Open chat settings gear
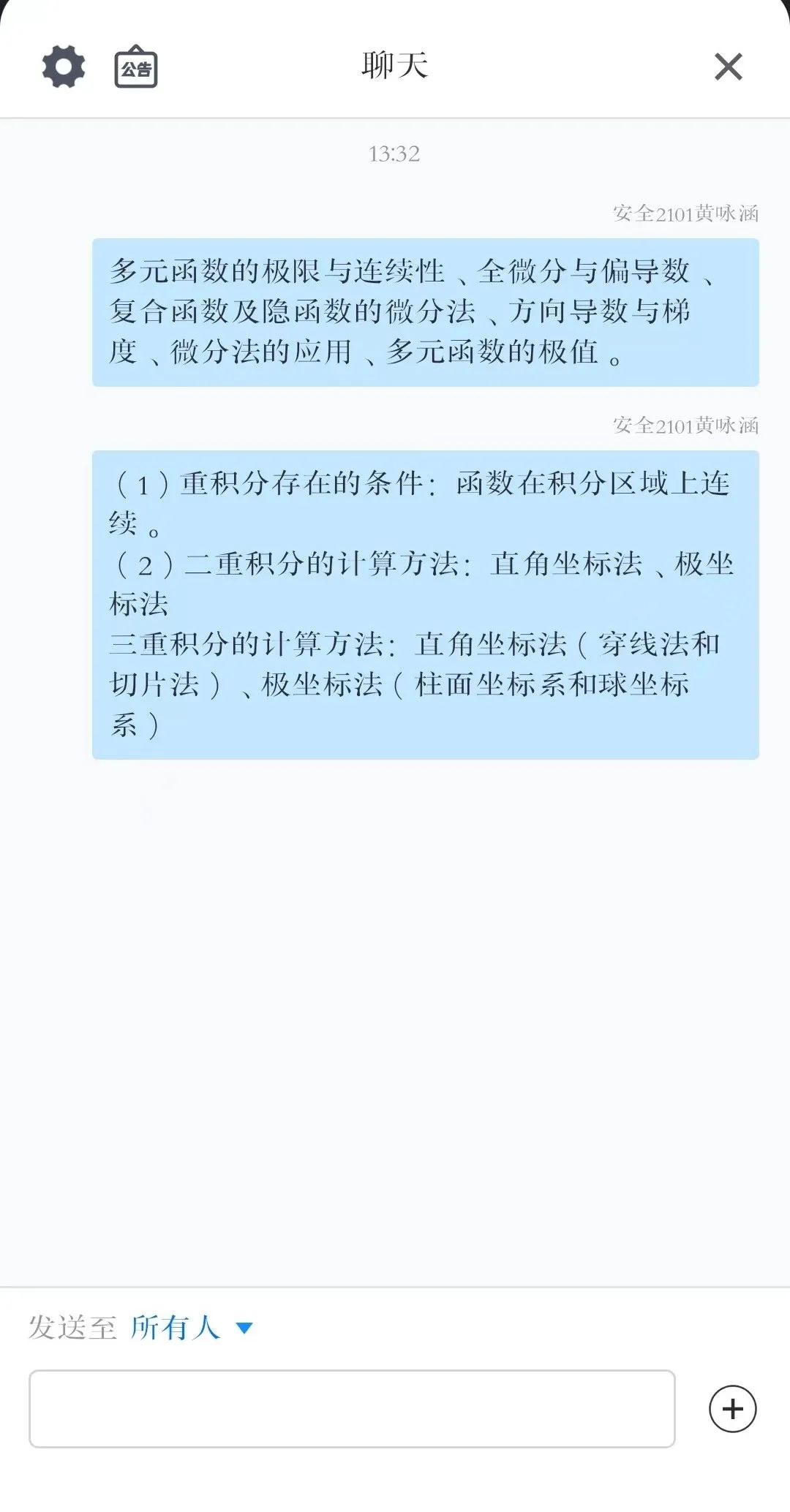Image resolution: width=790 pixels, height=1512 pixels. coord(64,67)
